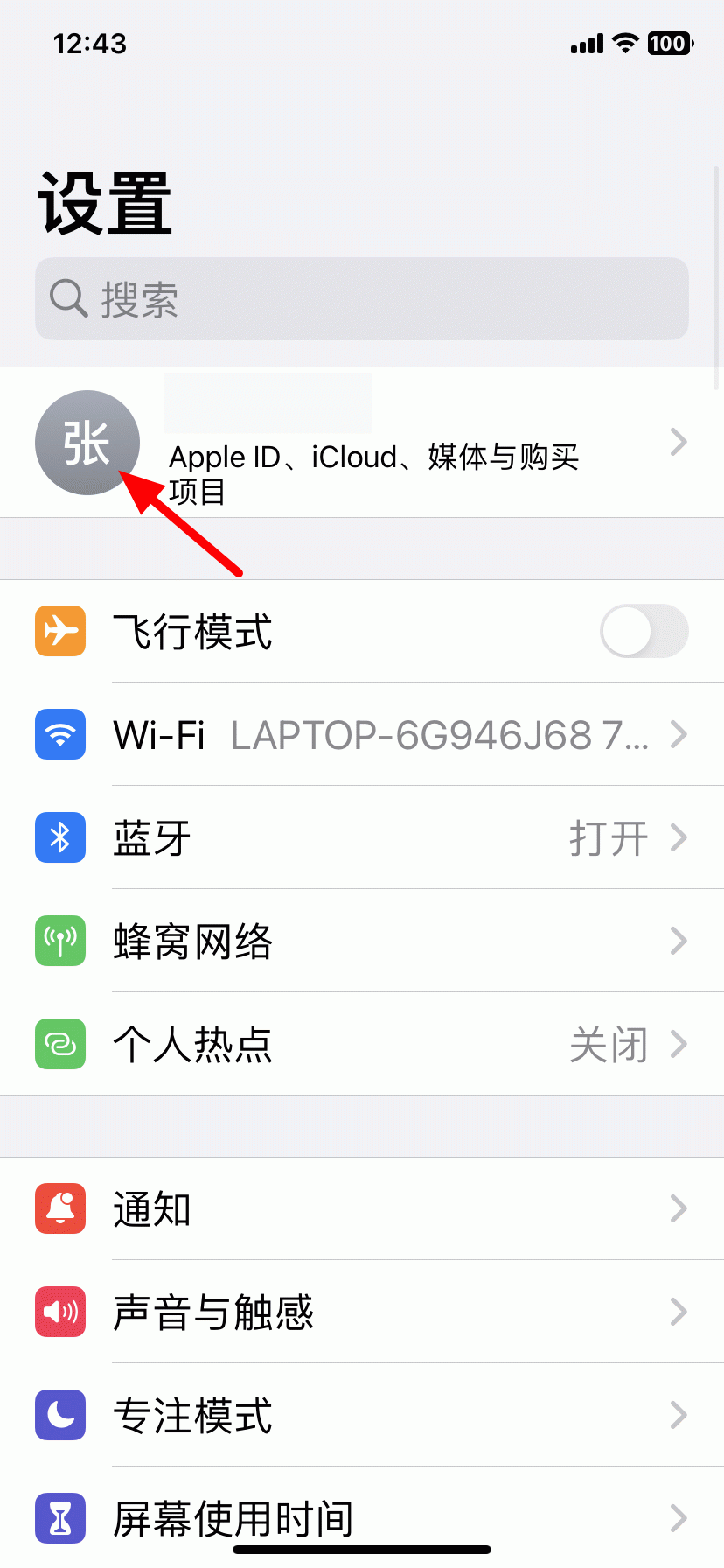The image size is (724, 1568).
Task: Open the Apple ID account row
Action: click(362, 443)
